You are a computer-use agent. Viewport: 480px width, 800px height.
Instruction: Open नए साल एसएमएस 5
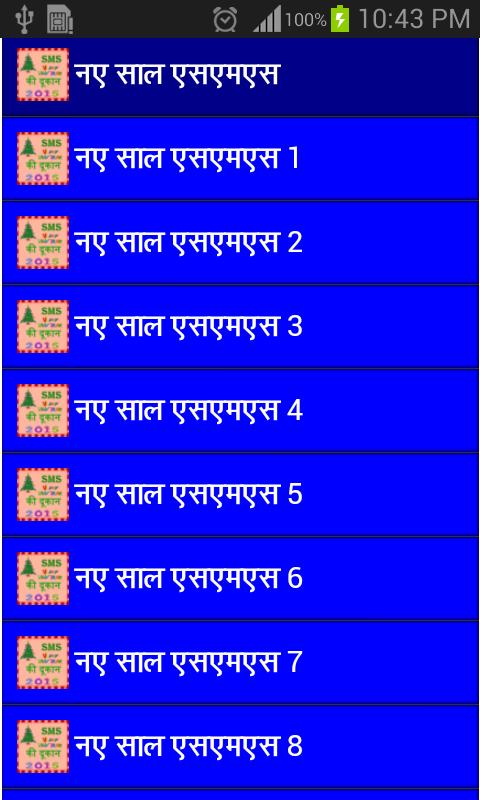click(240, 495)
